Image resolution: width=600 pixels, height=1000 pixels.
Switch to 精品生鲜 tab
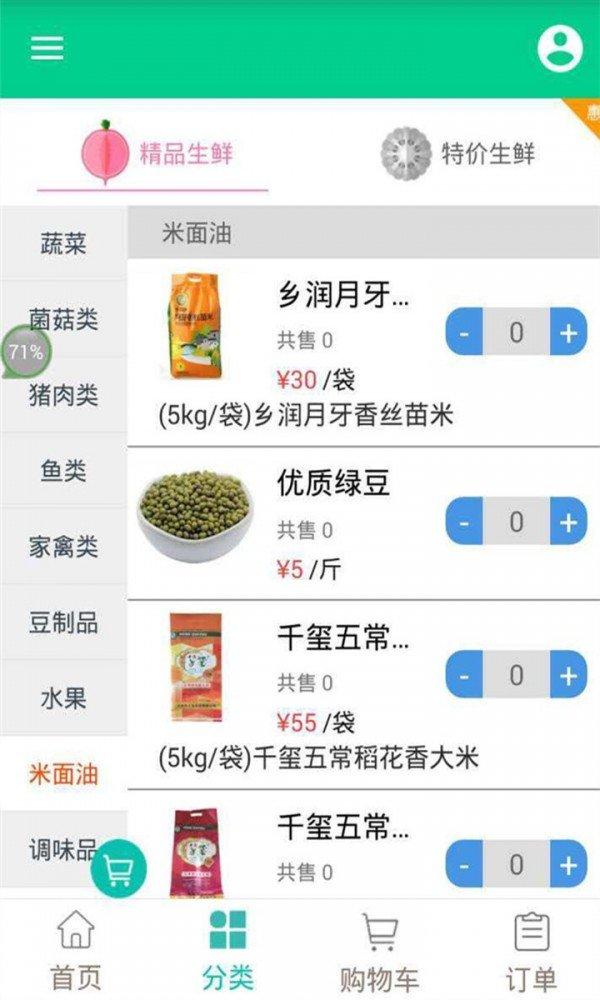click(155, 153)
